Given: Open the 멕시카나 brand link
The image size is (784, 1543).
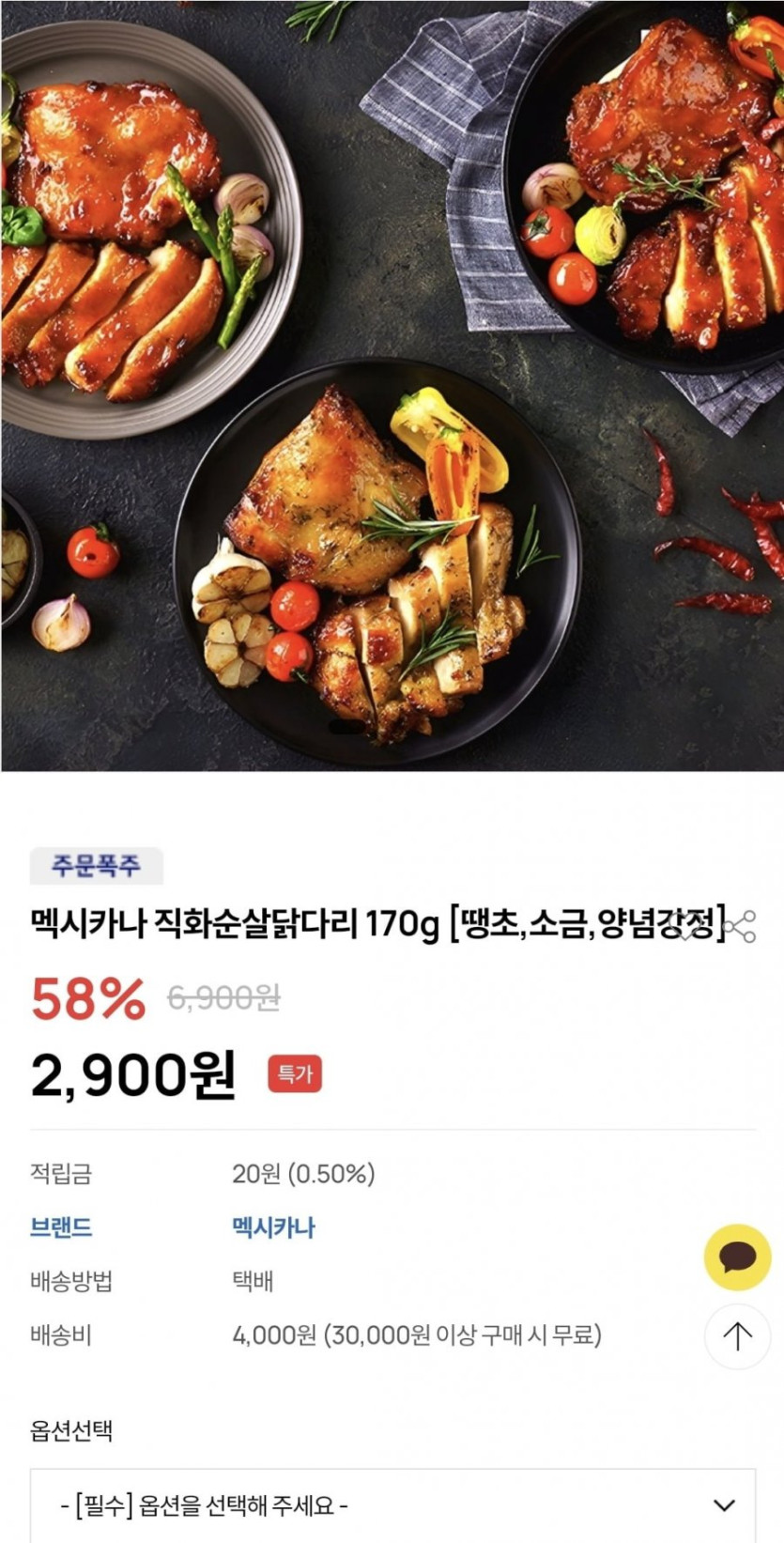Looking at the screenshot, I should (273, 1227).
